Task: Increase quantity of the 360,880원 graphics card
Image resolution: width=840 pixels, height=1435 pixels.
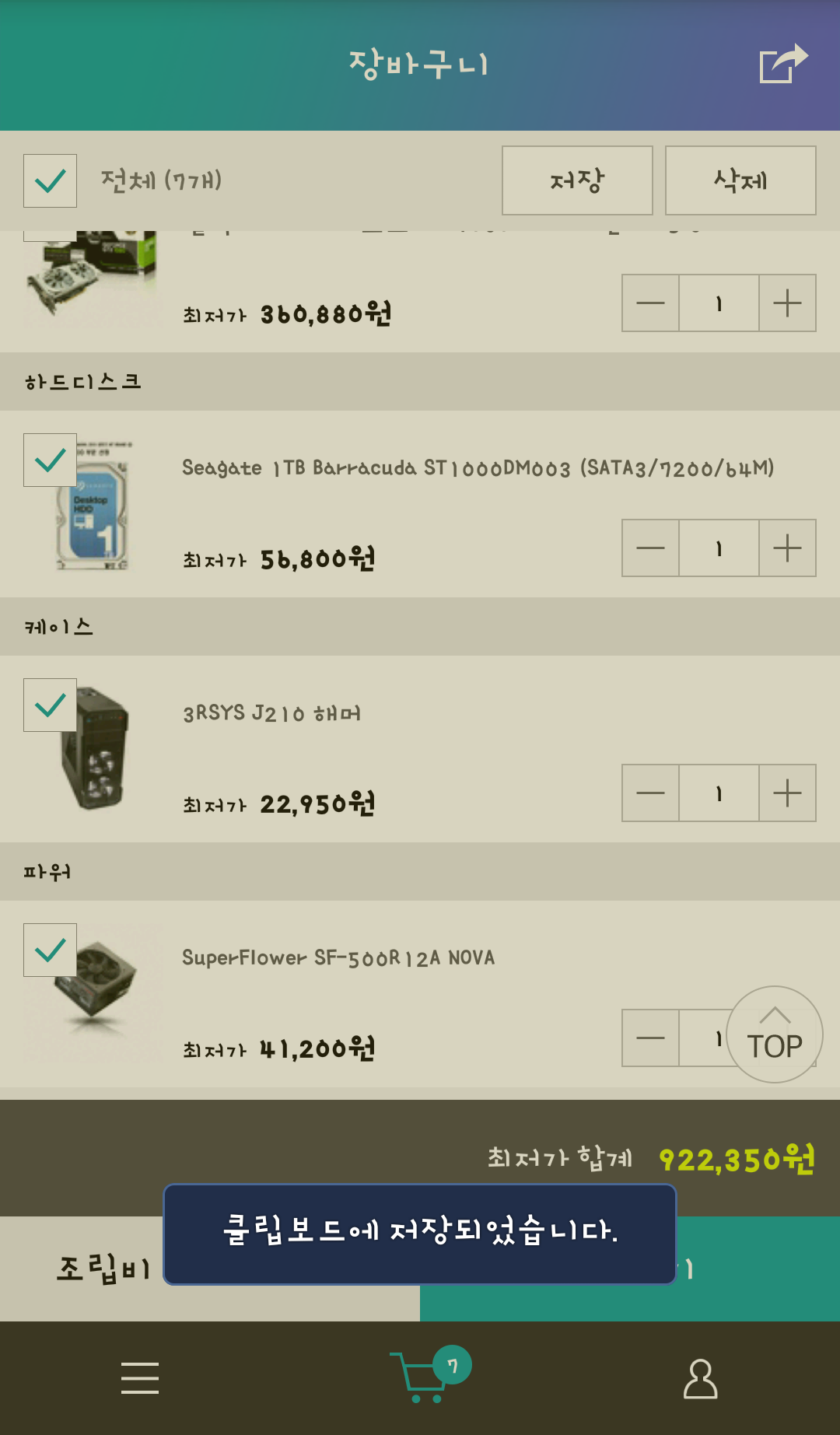Action: 787,303
